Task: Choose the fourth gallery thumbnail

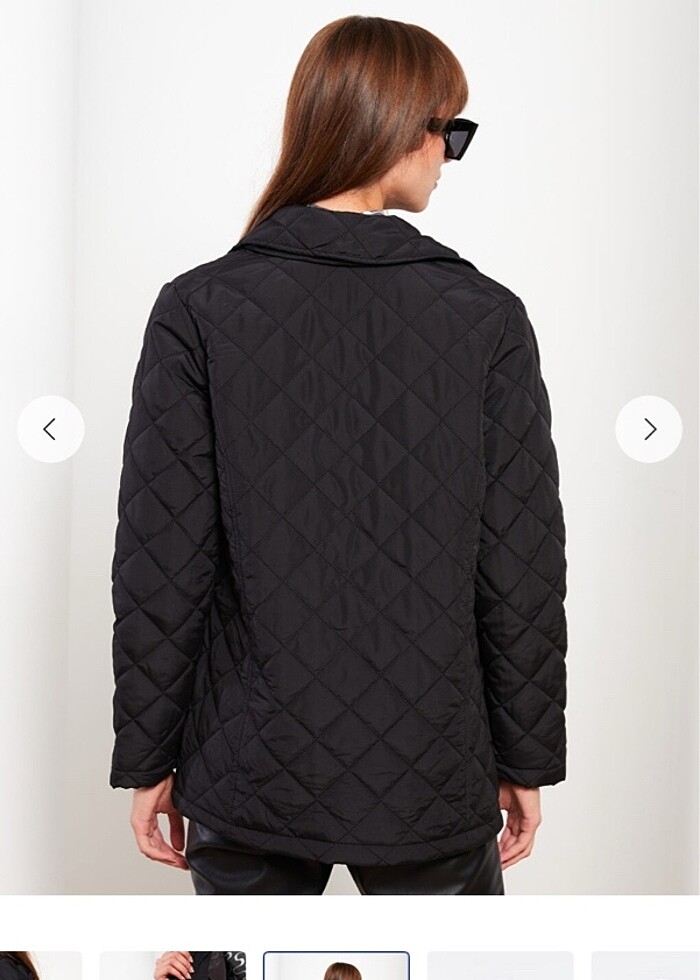Action: pyautogui.click(x=500, y=966)
